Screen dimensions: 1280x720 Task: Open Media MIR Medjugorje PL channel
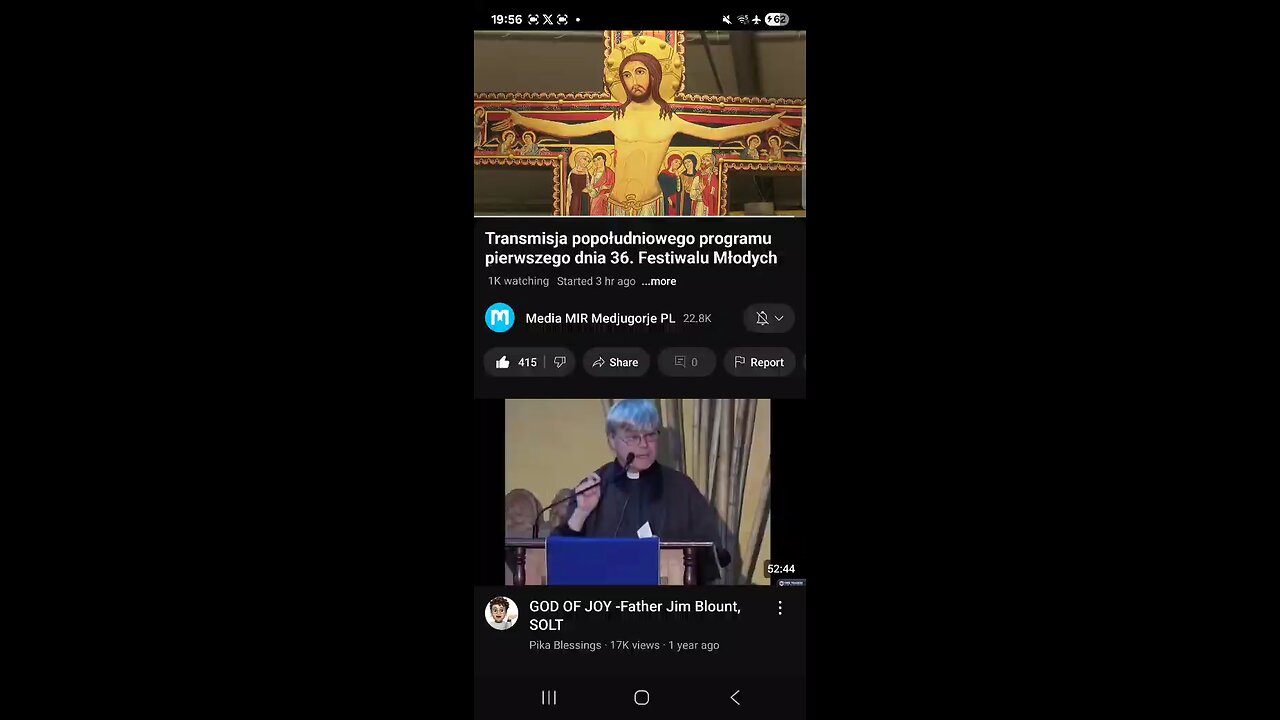click(x=599, y=318)
